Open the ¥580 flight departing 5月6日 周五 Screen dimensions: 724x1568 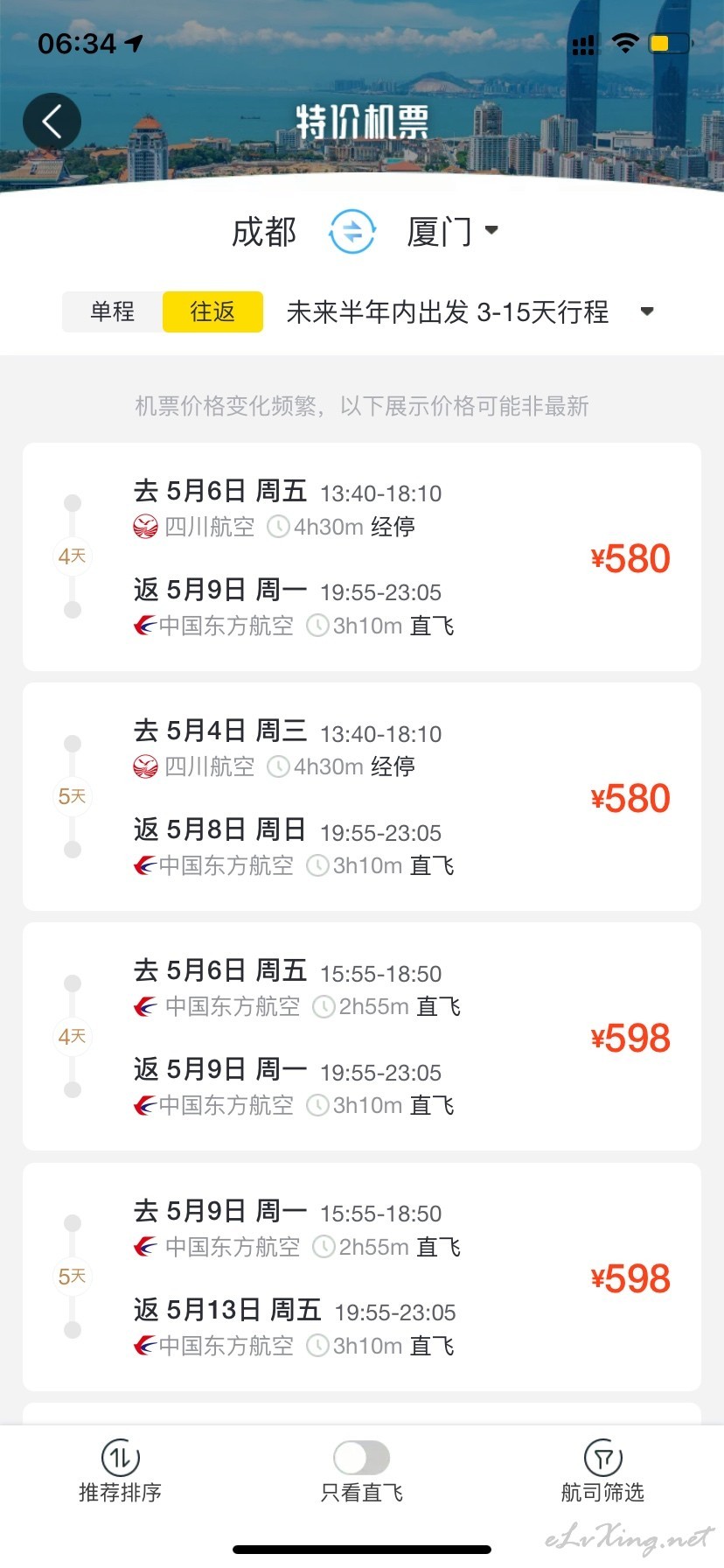pos(362,557)
